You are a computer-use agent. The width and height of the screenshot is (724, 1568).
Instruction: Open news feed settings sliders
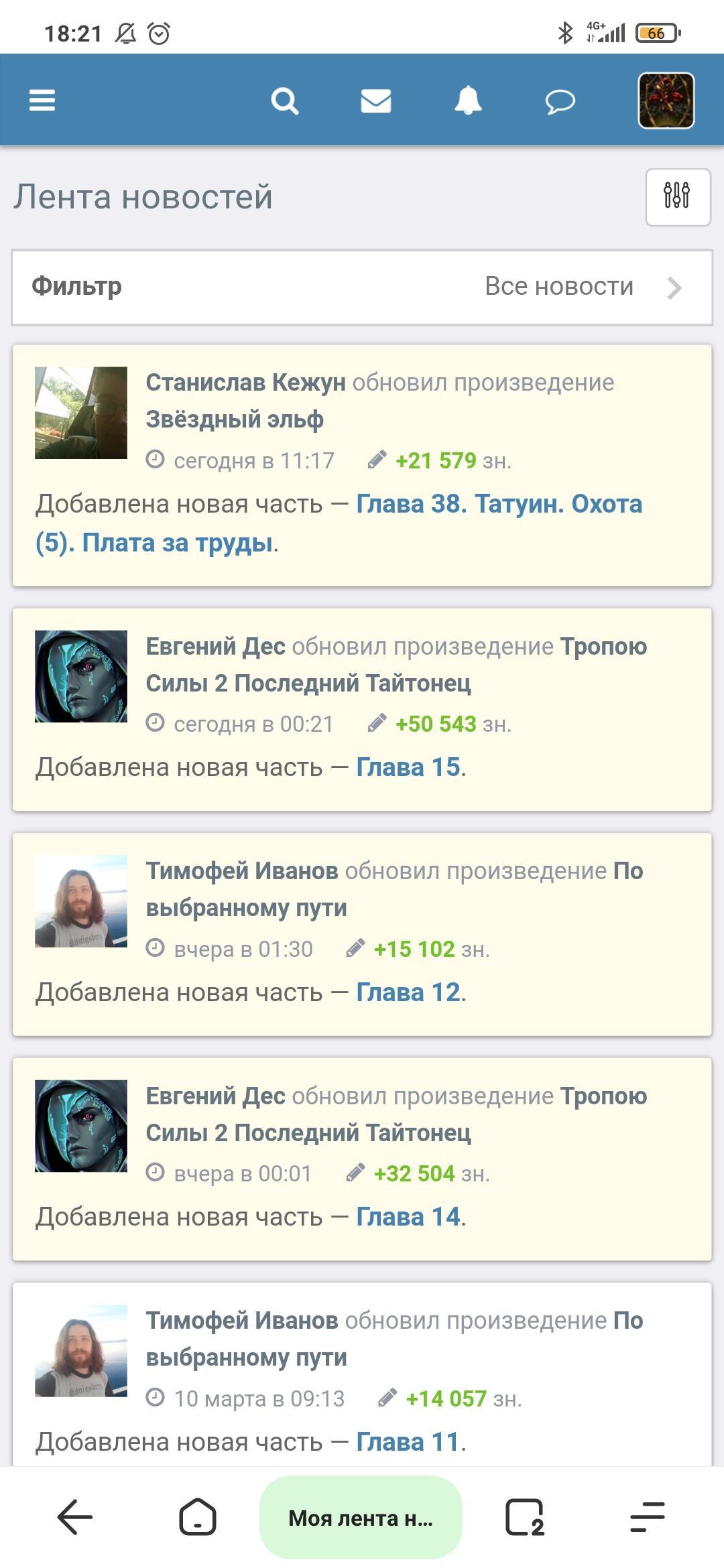tap(677, 197)
